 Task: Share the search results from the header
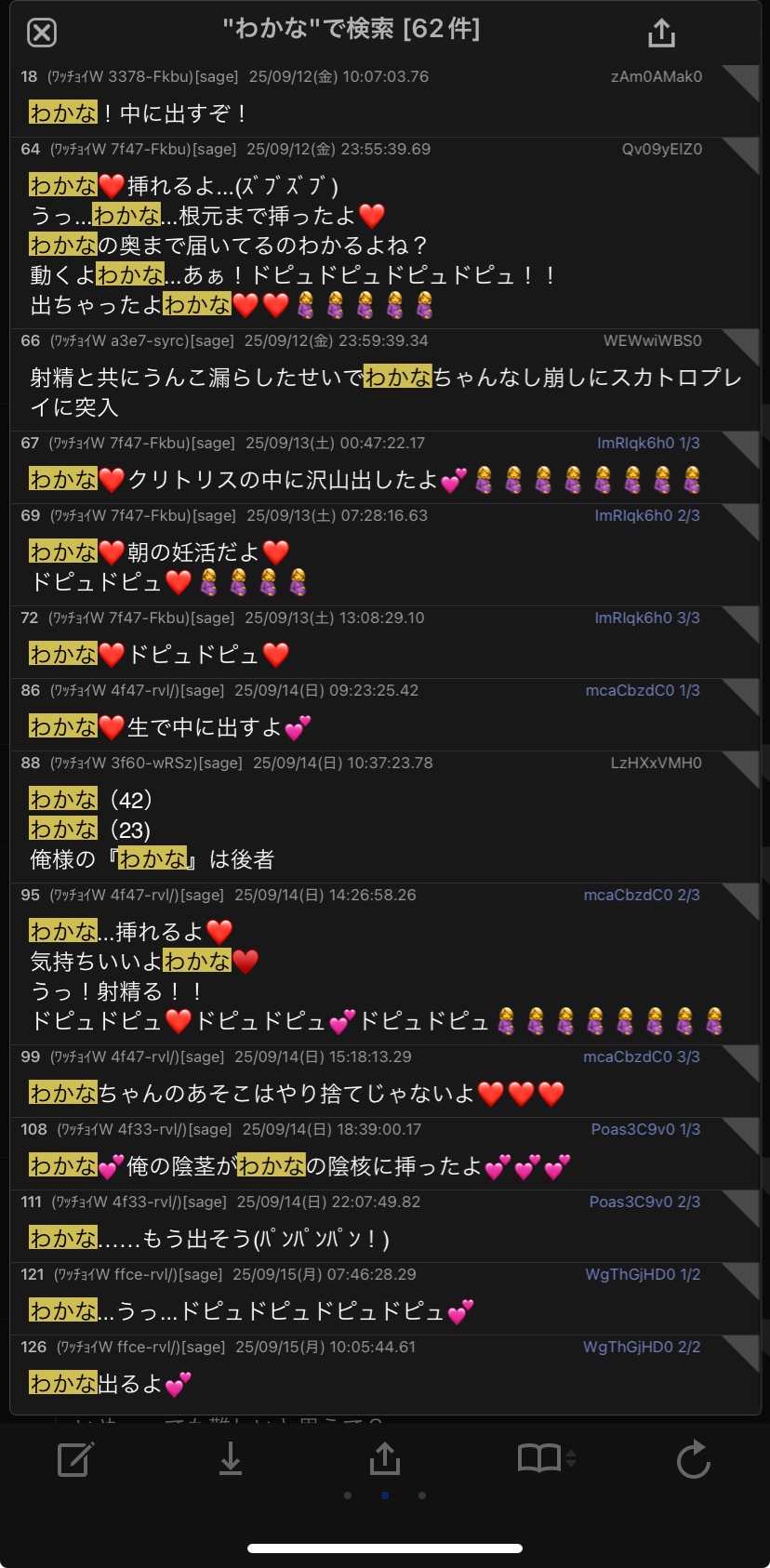(x=661, y=33)
